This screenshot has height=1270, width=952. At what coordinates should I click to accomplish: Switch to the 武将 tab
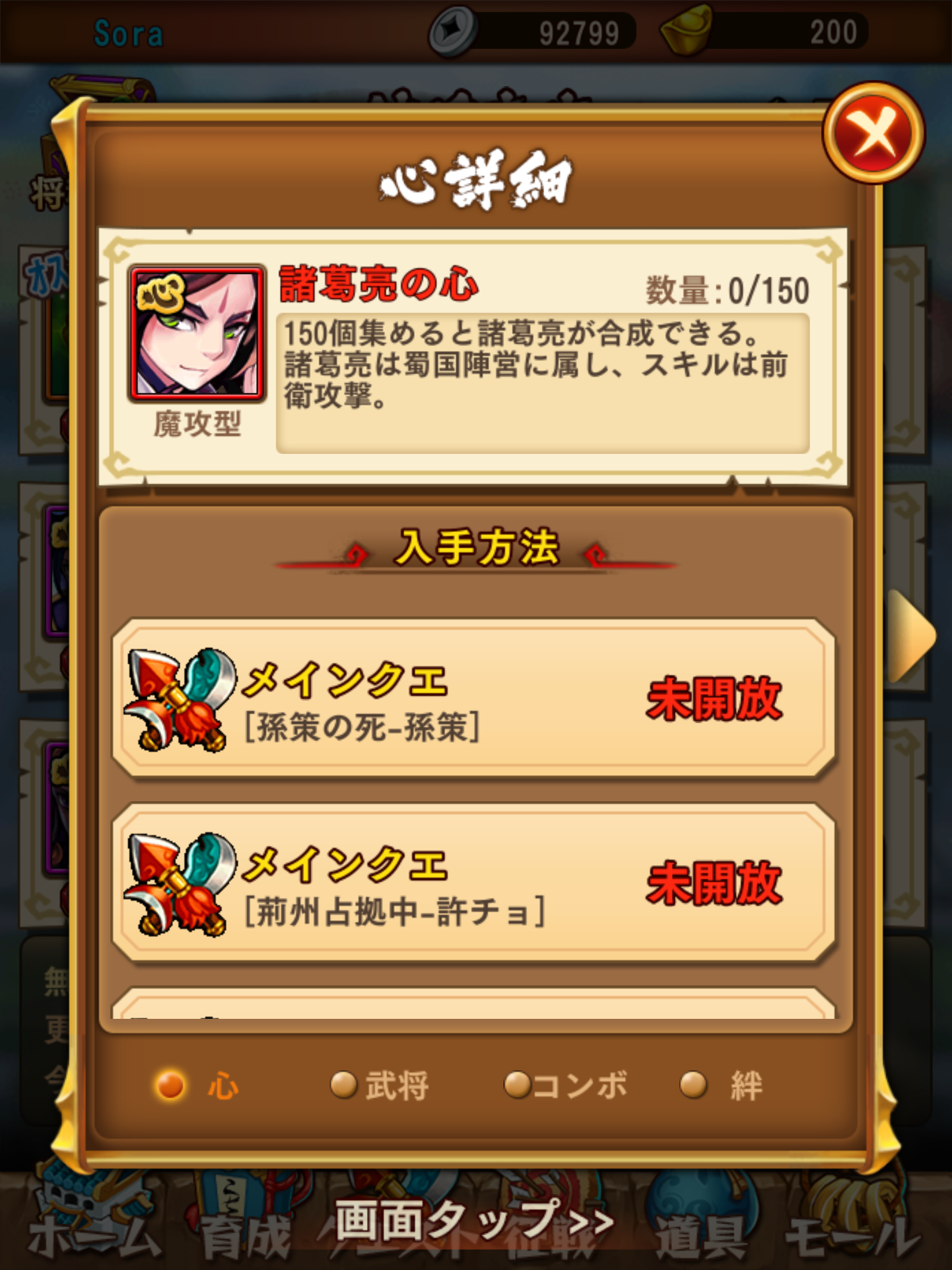point(379,1085)
